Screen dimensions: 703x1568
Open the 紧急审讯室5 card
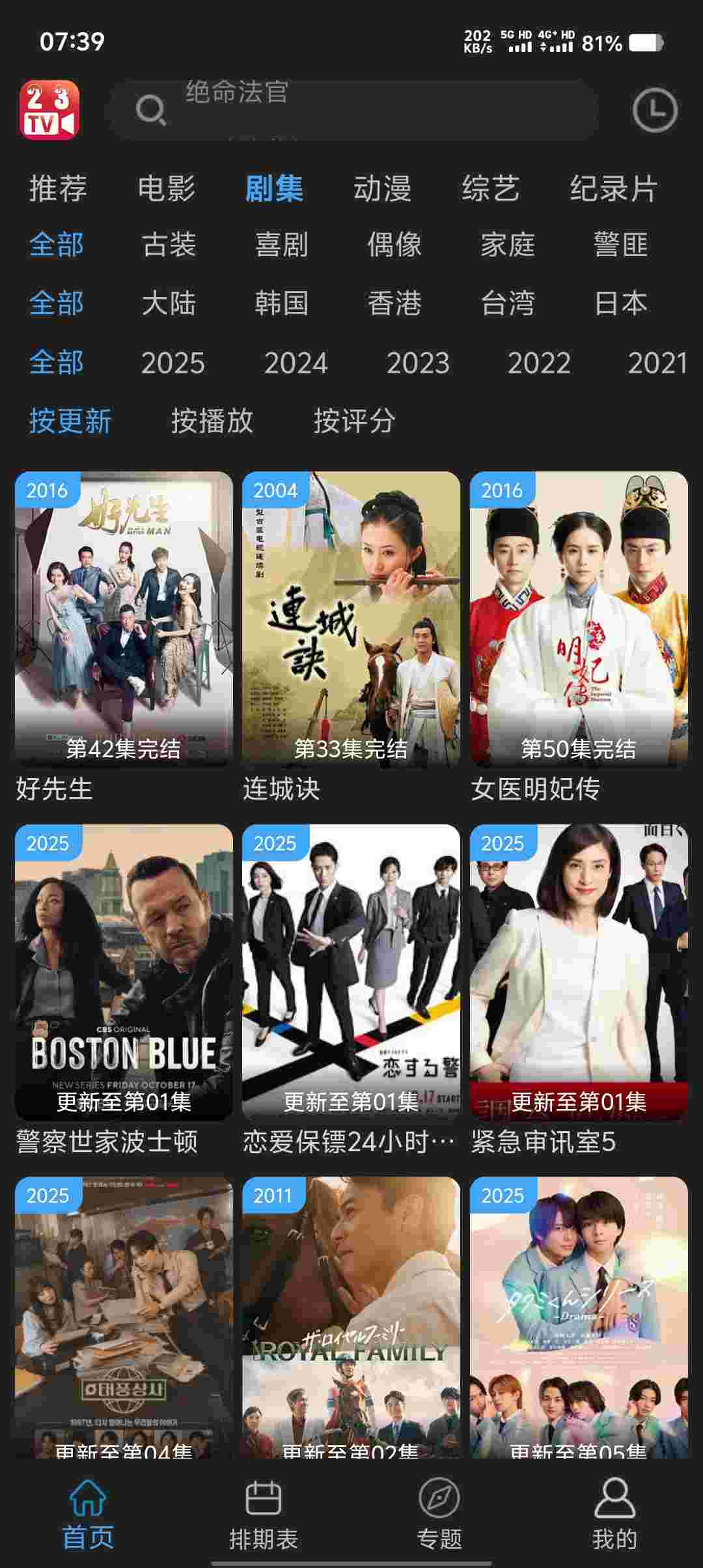pyautogui.click(x=579, y=972)
